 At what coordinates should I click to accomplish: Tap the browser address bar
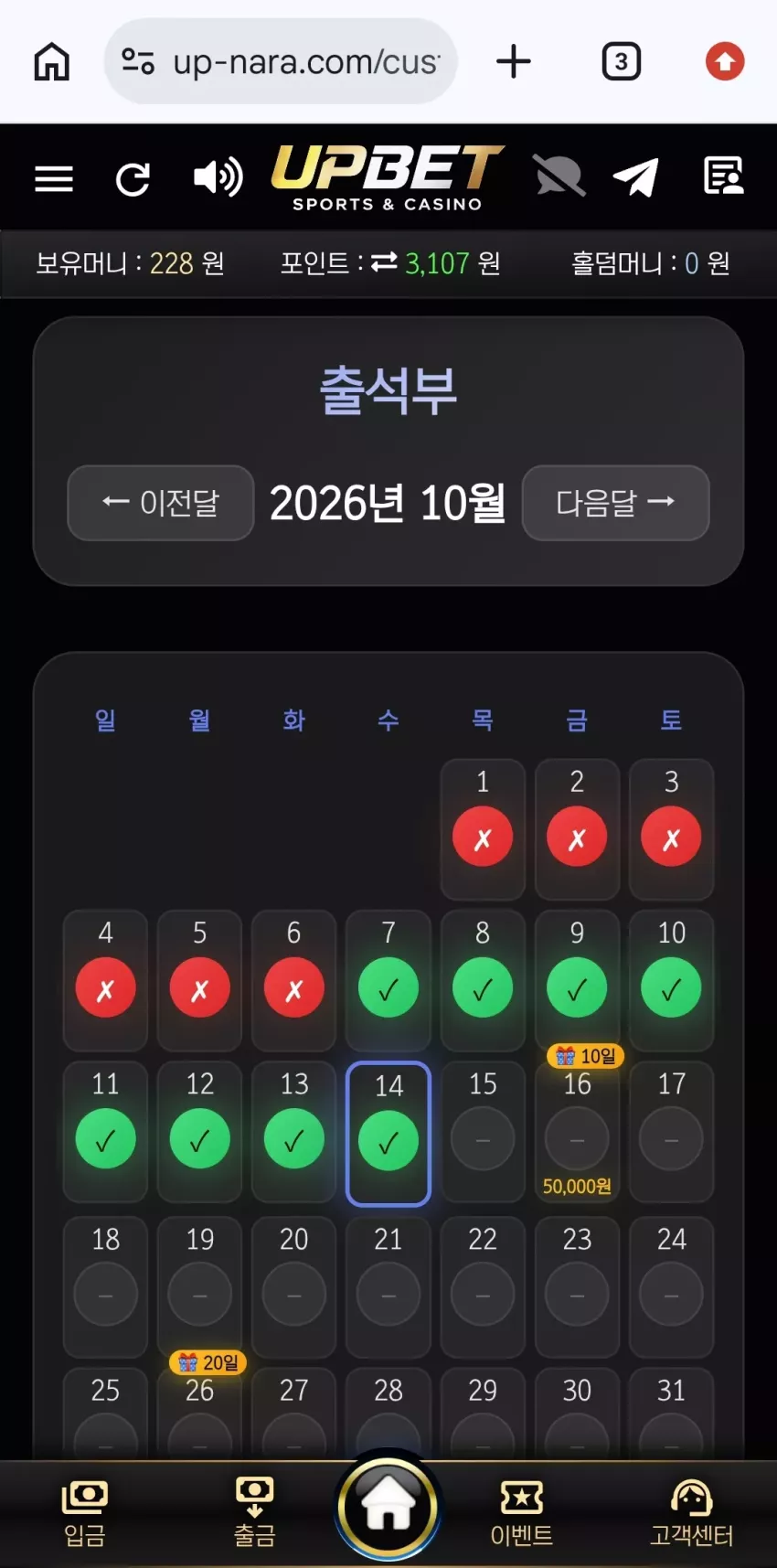point(282,61)
